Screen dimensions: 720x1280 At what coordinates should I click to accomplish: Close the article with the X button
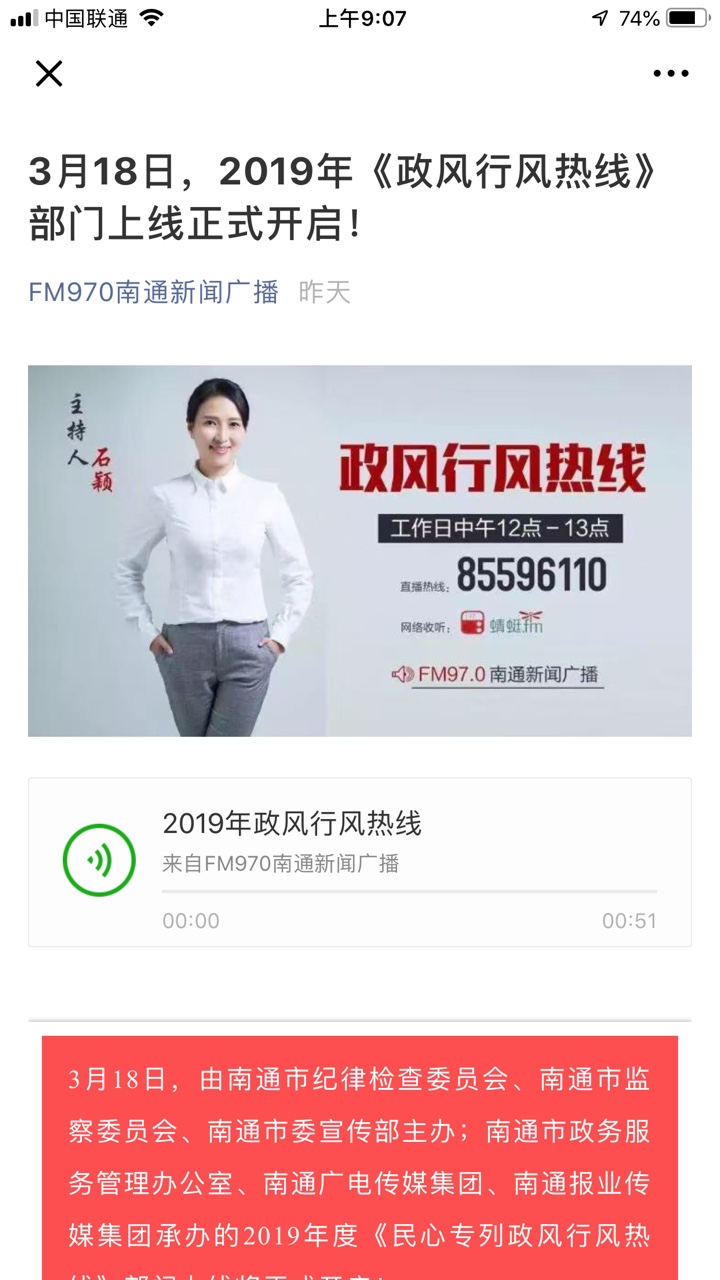(x=49, y=73)
